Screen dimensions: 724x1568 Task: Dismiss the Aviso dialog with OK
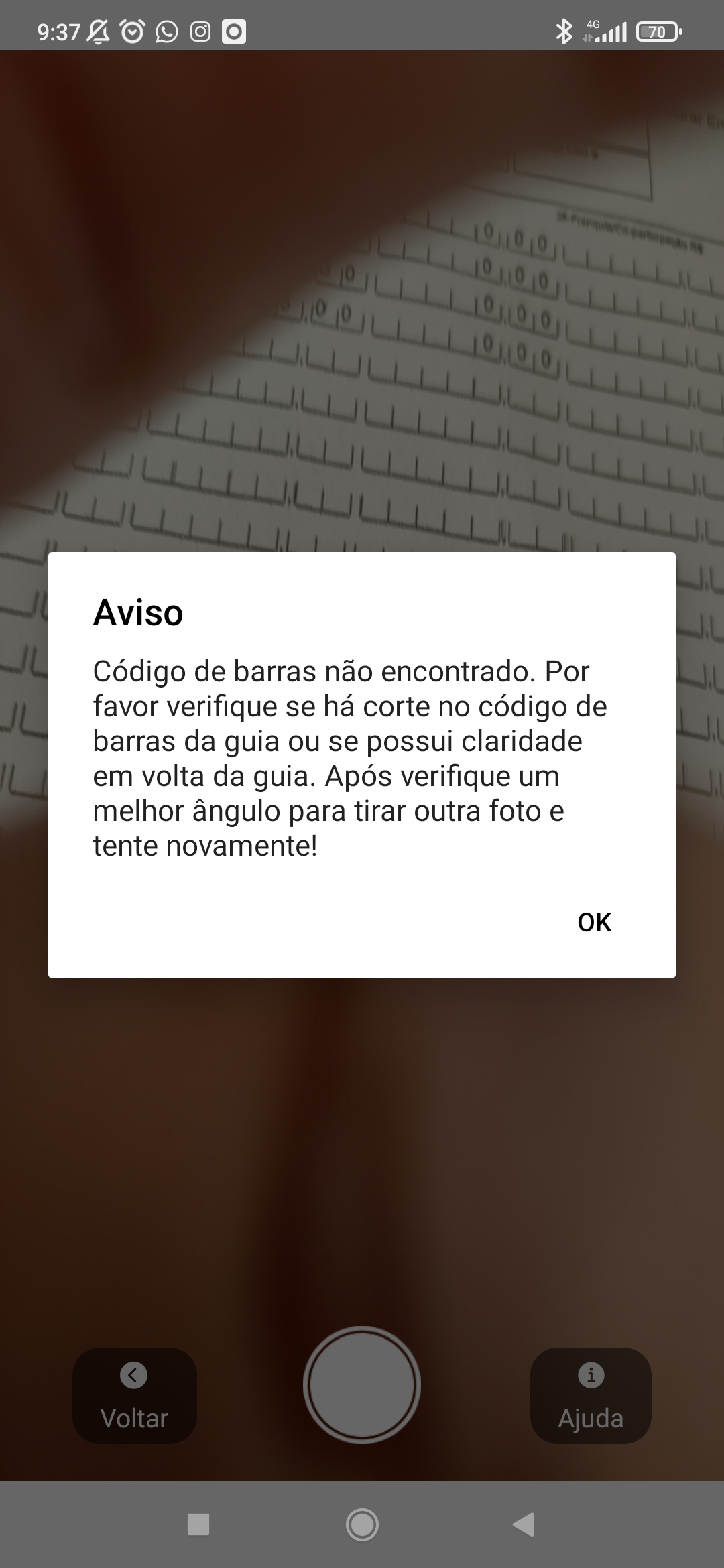594,923
